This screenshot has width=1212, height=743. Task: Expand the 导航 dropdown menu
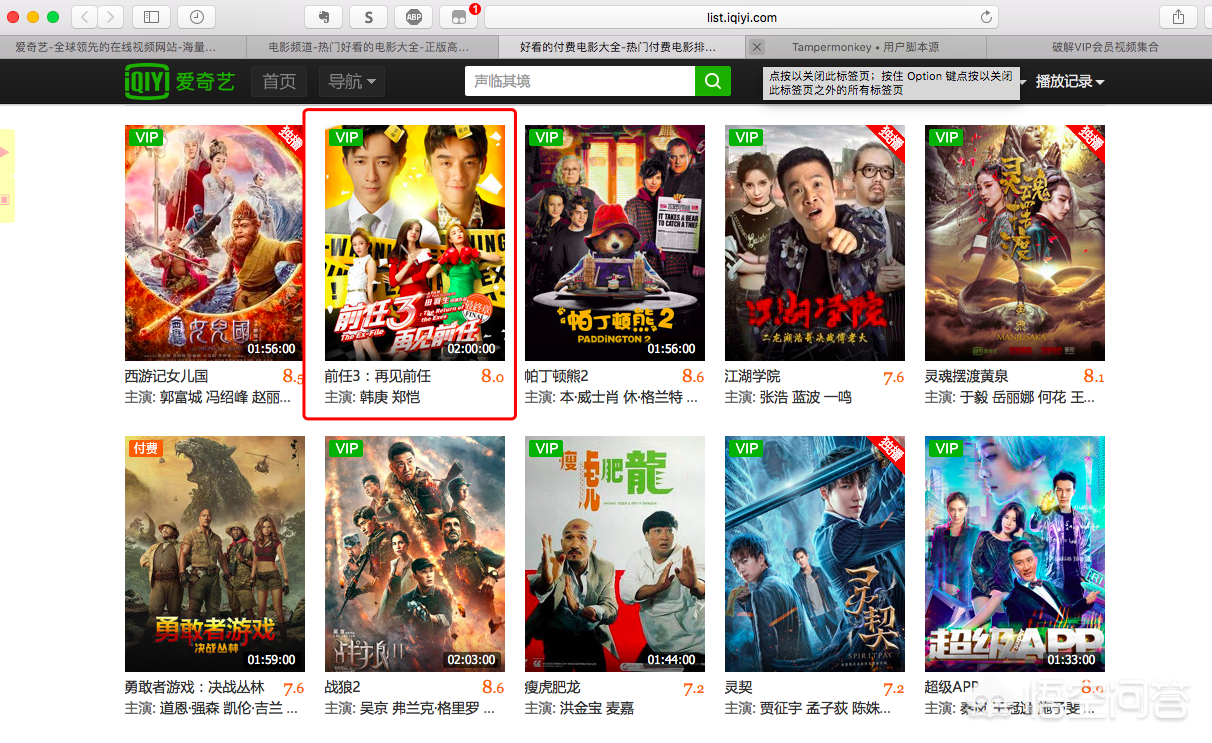[351, 82]
